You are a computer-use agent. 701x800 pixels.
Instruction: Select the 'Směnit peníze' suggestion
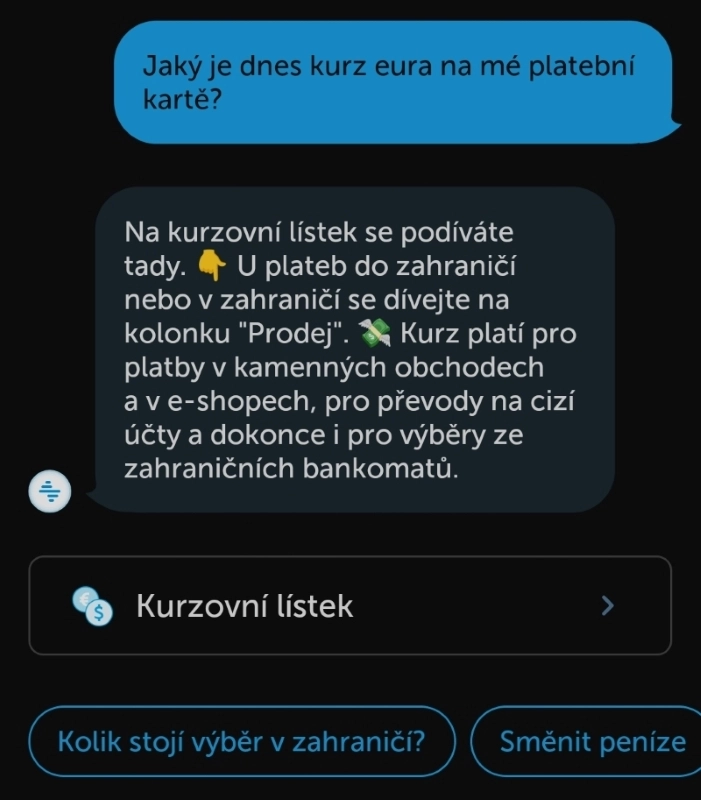(x=591, y=742)
